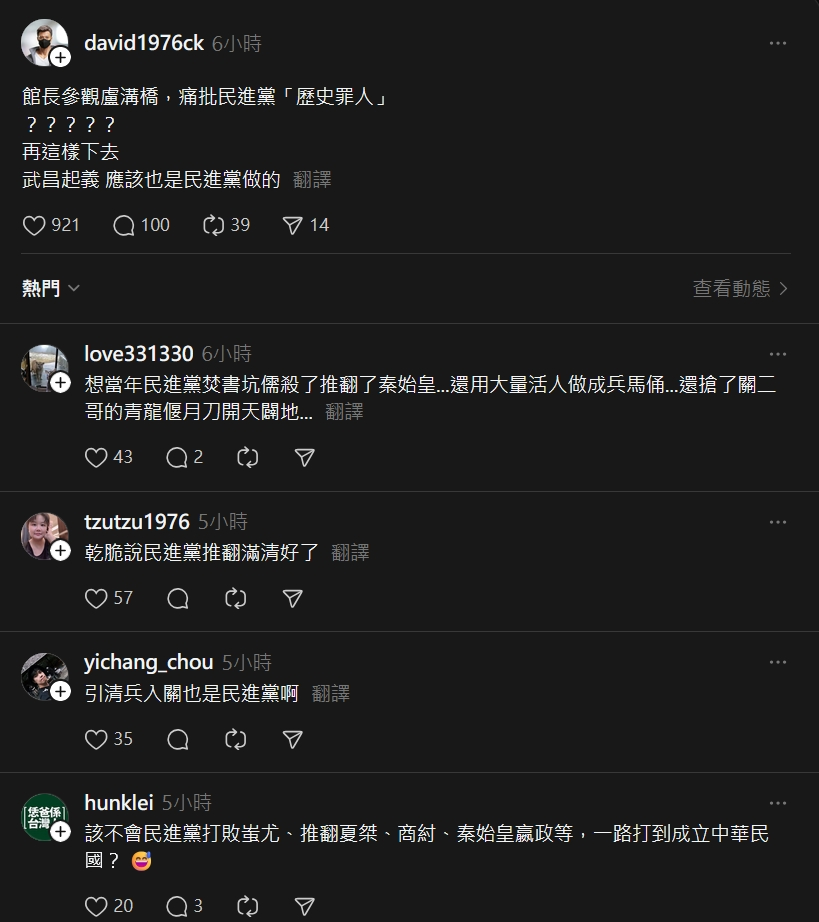Open overflow menu on hunklei's comment
Image resolution: width=819 pixels, height=922 pixels.
click(777, 803)
